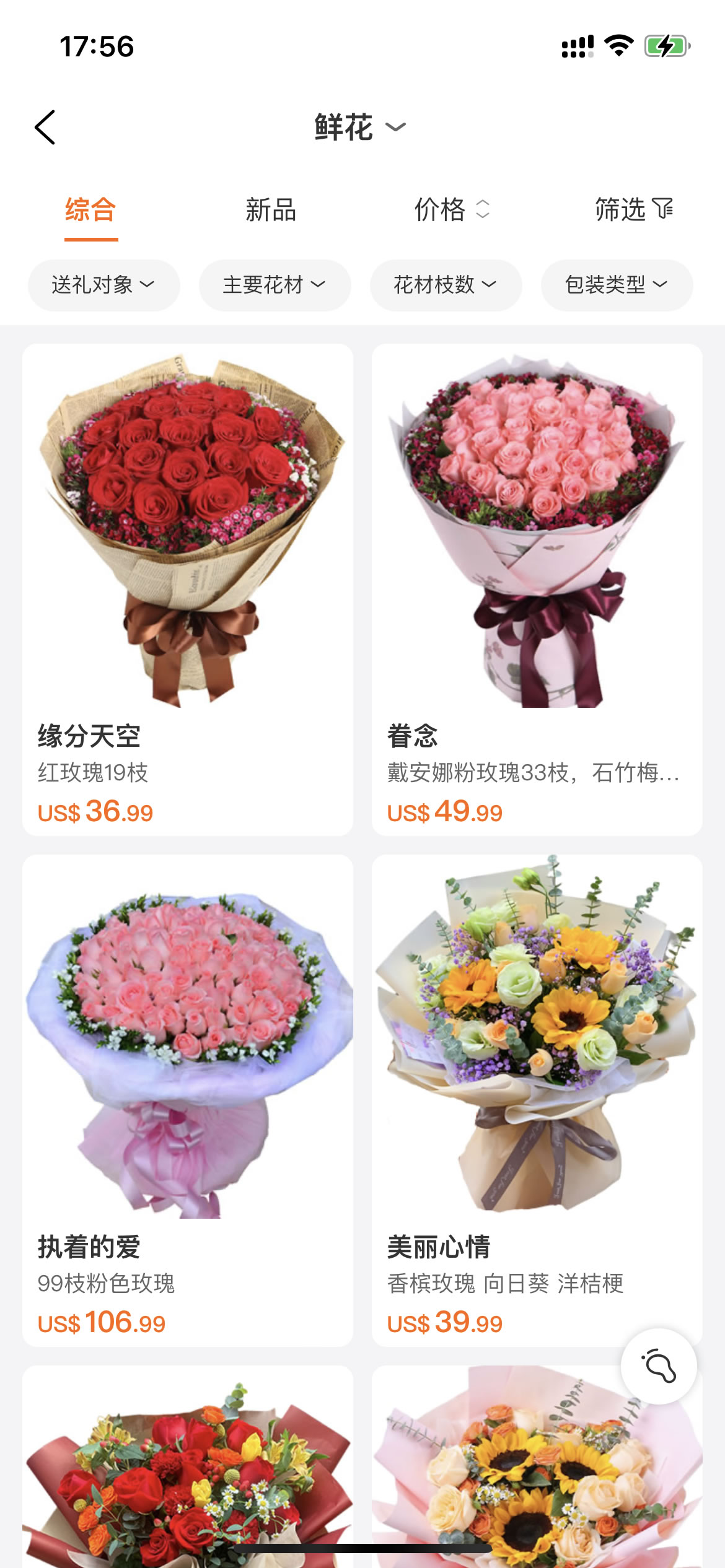Sort the flowers by 价格
The width and height of the screenshot is (725, 1568).
(x=451, y=211)
